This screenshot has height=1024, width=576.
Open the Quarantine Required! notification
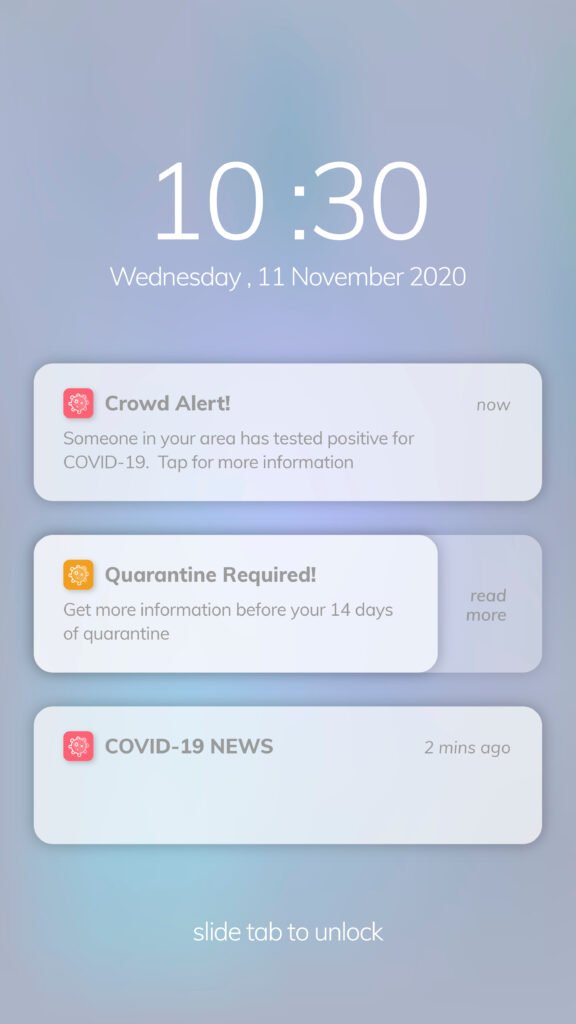coord(236,603)
